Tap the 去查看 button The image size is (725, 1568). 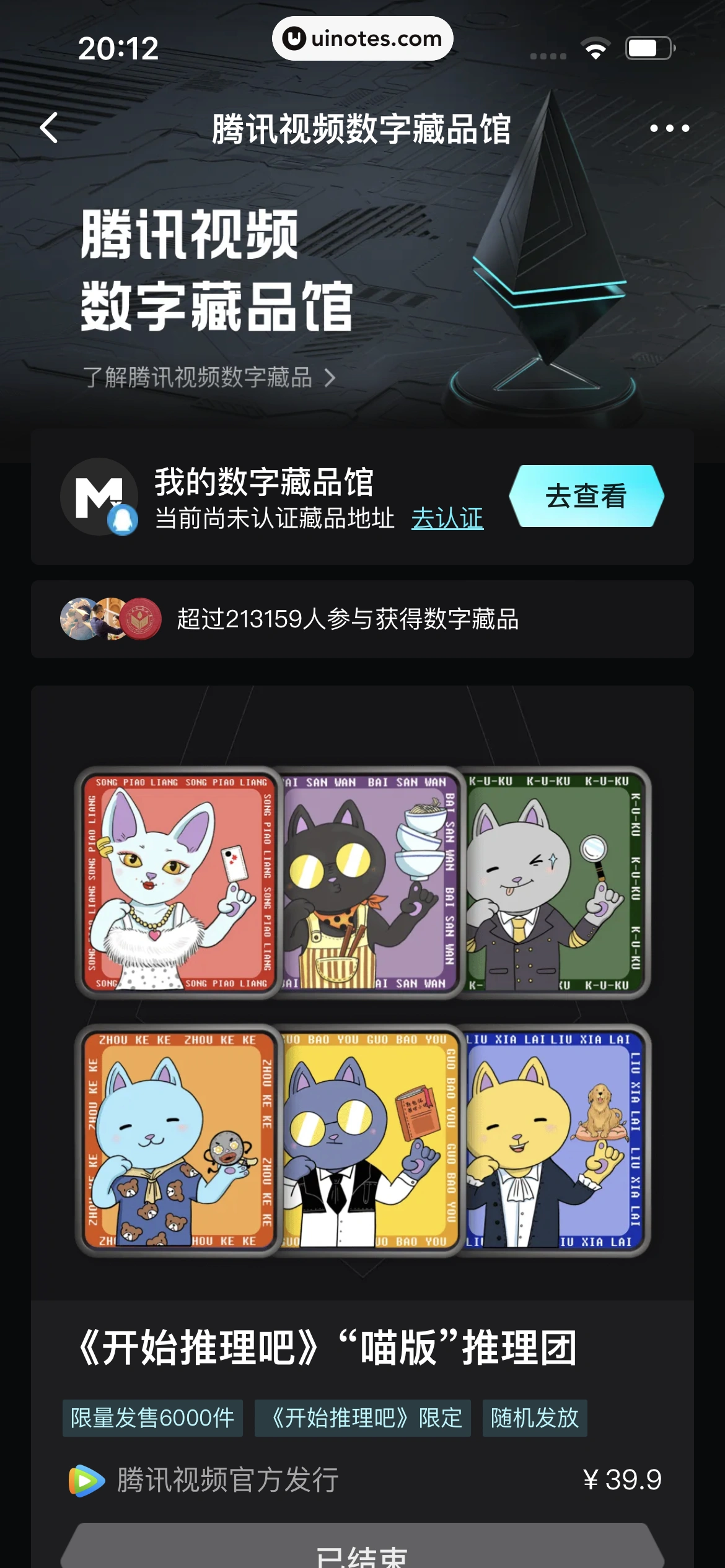586,496
